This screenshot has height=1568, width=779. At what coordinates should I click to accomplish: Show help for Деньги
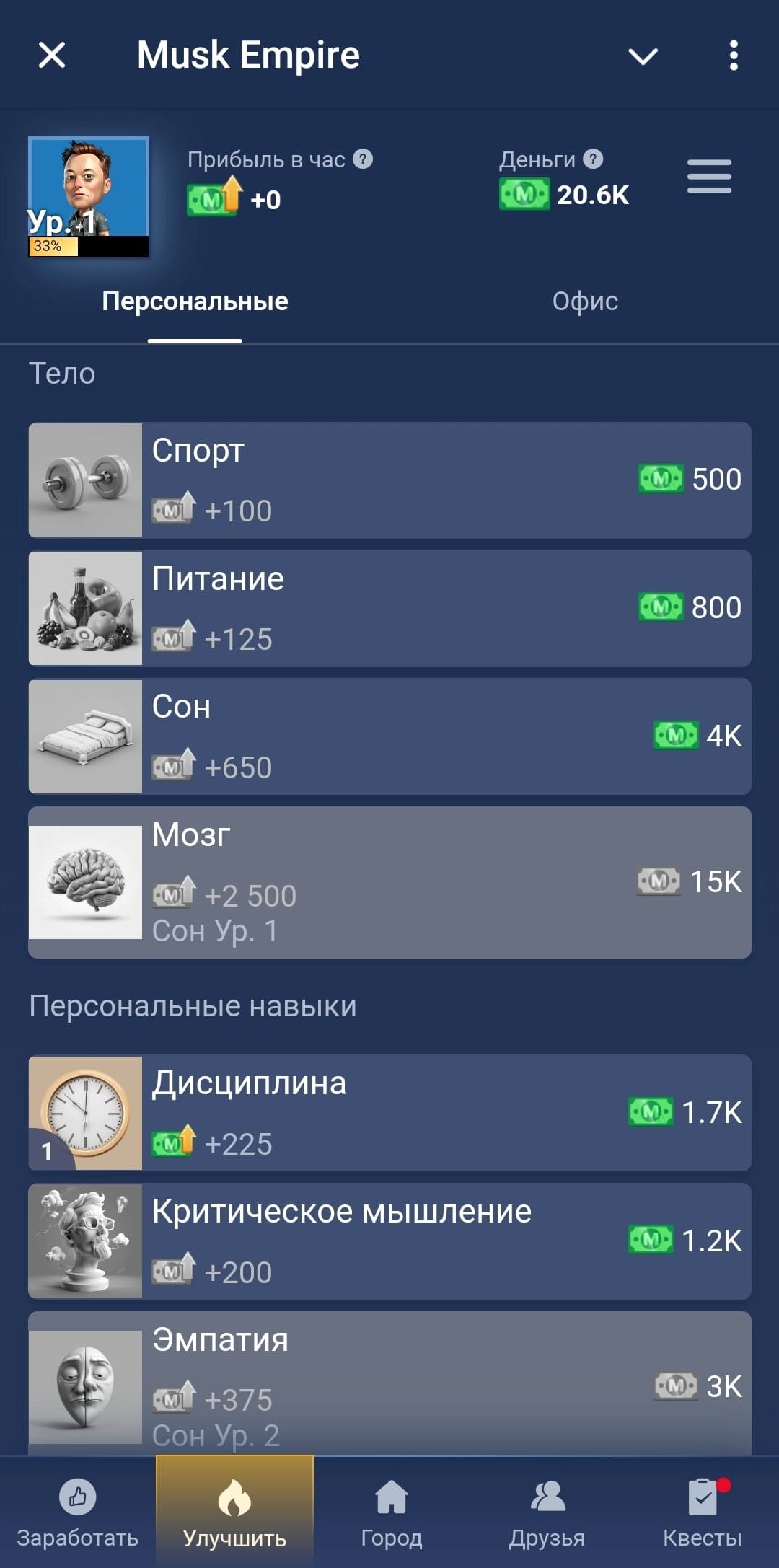[x=593, y=159]
